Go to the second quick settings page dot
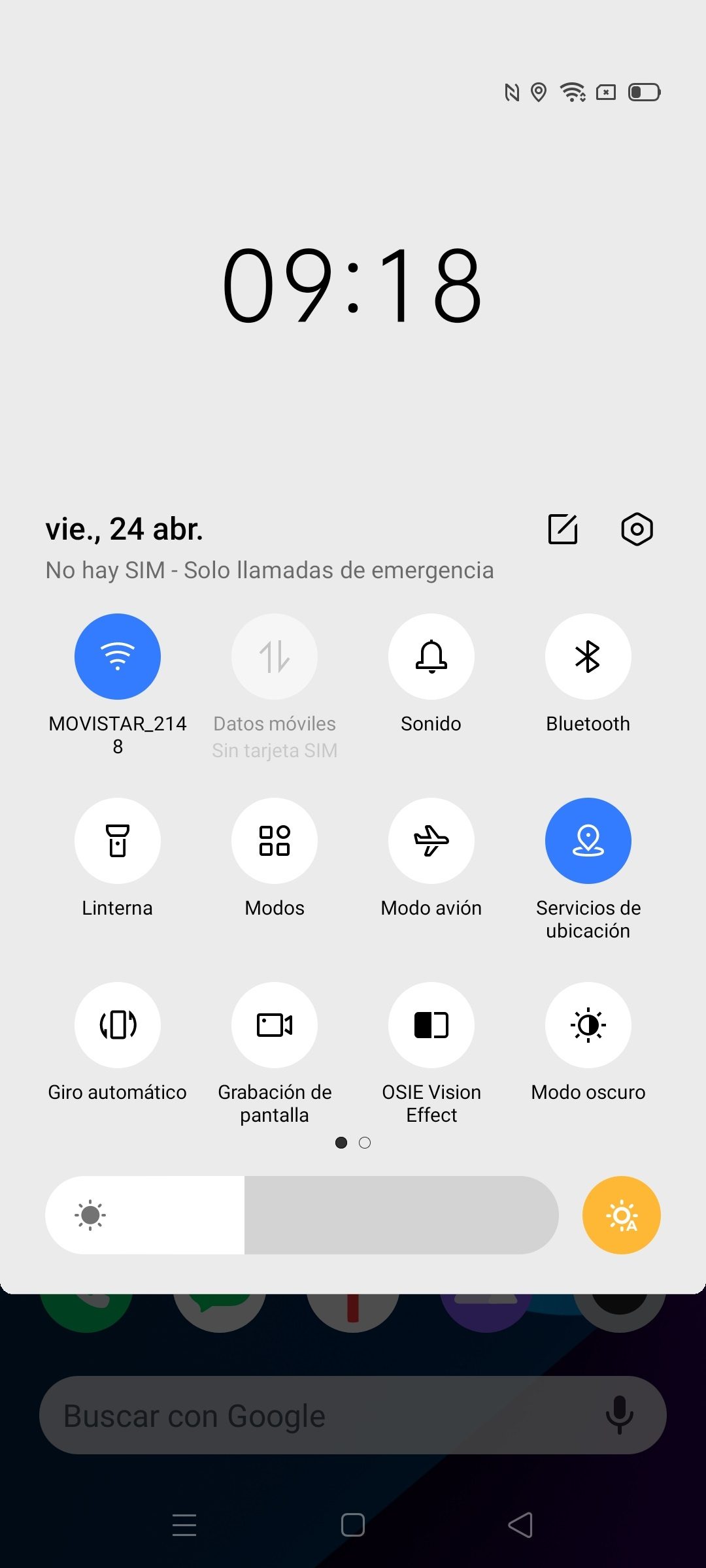Screen dimensions: 706x1568 [365, 1143]
